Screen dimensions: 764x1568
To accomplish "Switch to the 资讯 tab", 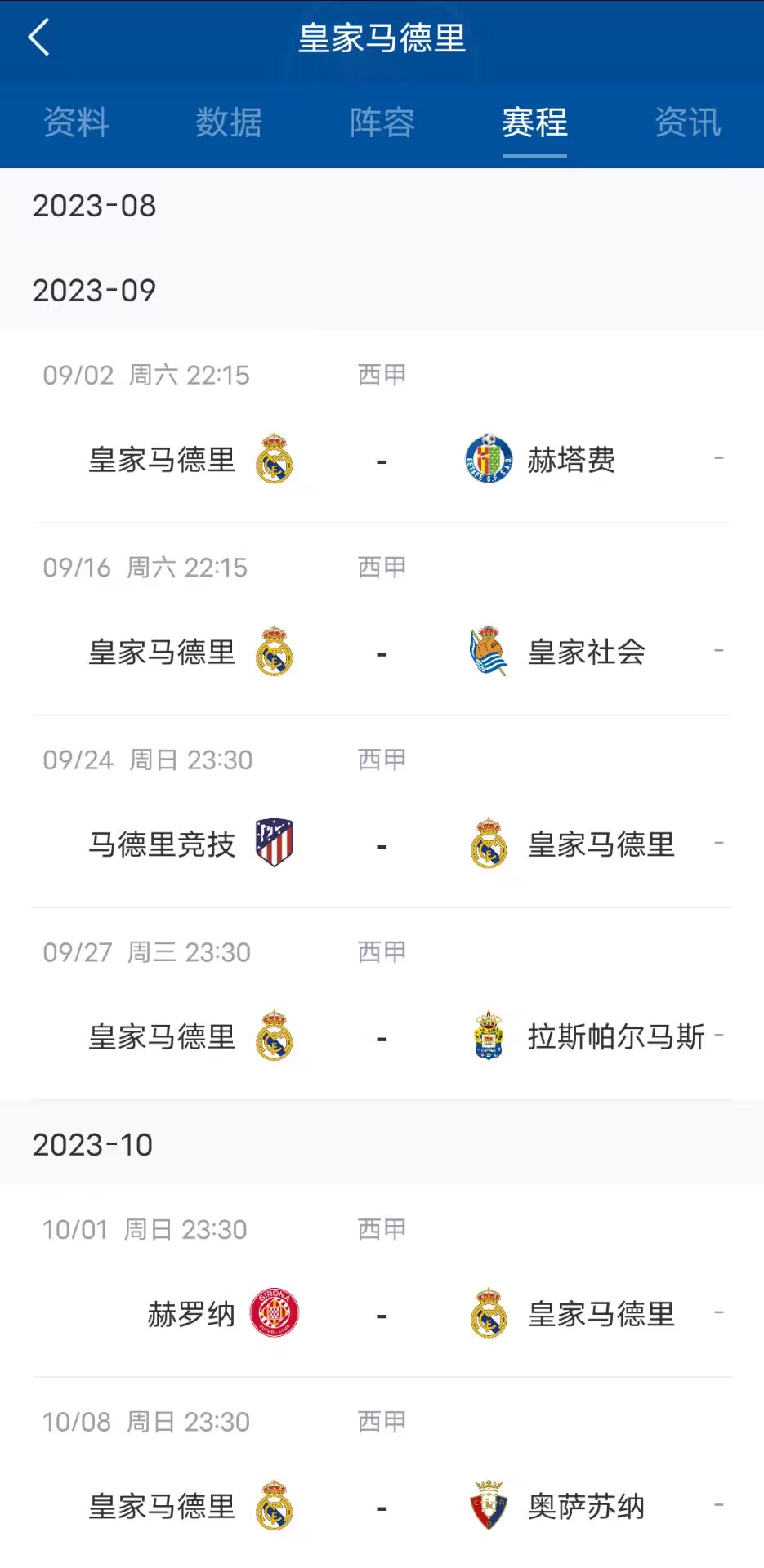I will [x=687, y=123].
